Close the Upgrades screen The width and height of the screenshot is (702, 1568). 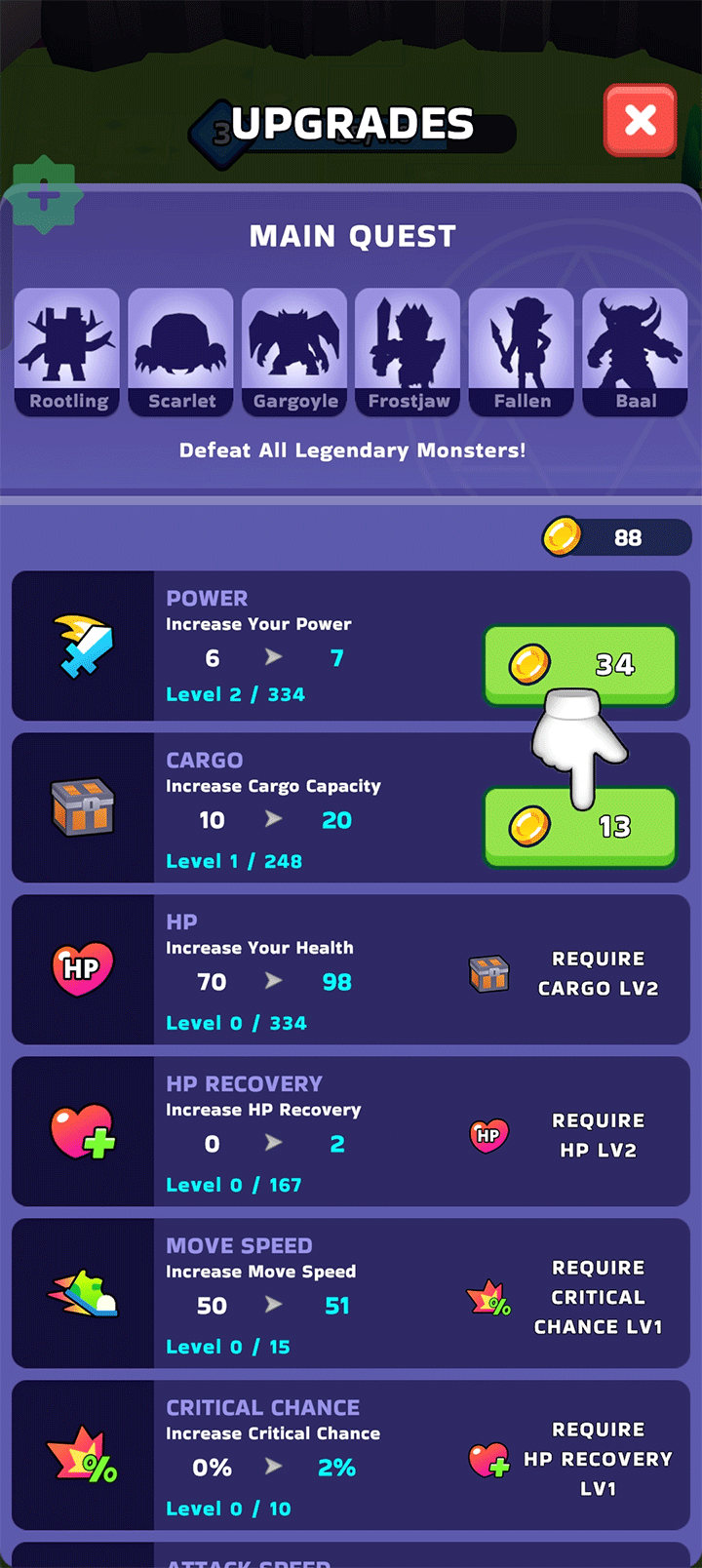(x=640, y=121)
